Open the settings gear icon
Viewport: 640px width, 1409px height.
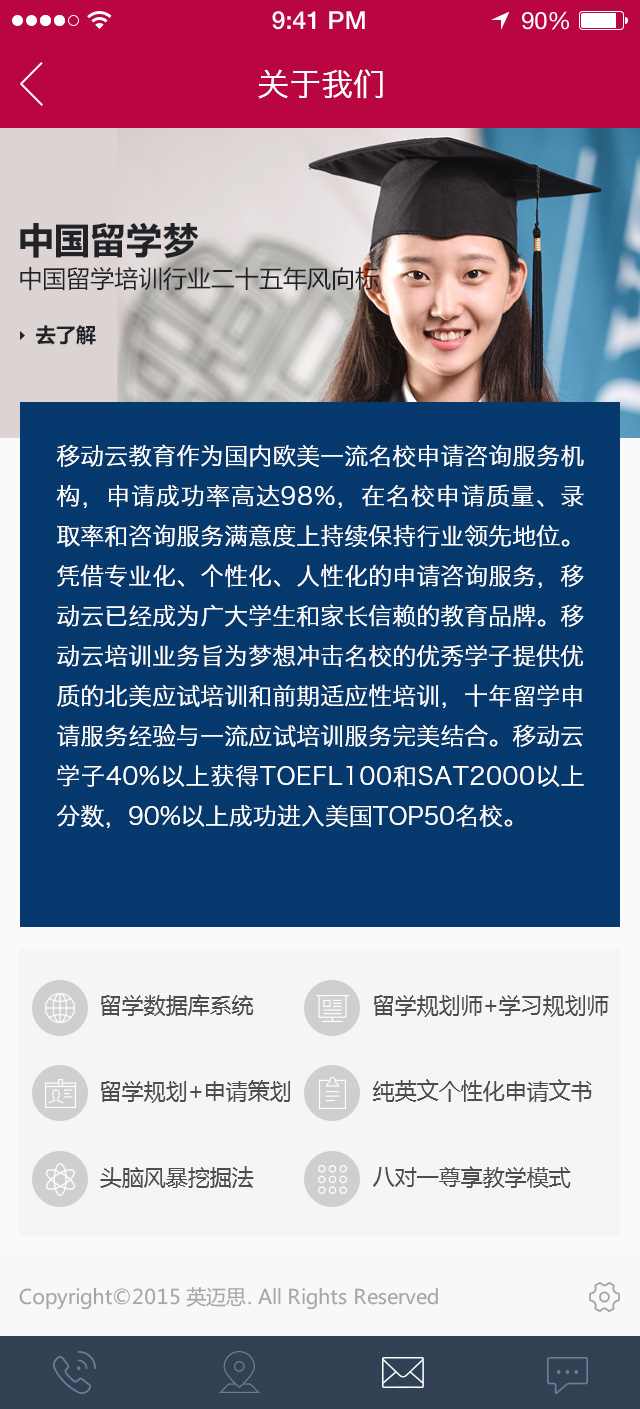click(x=604, y=1297)
